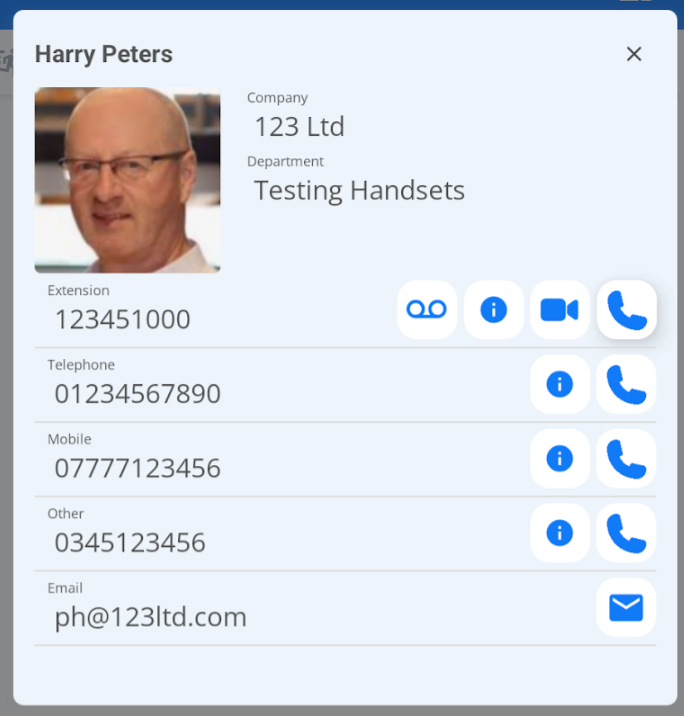View info for telephone 01234567890

click(560, 384)
